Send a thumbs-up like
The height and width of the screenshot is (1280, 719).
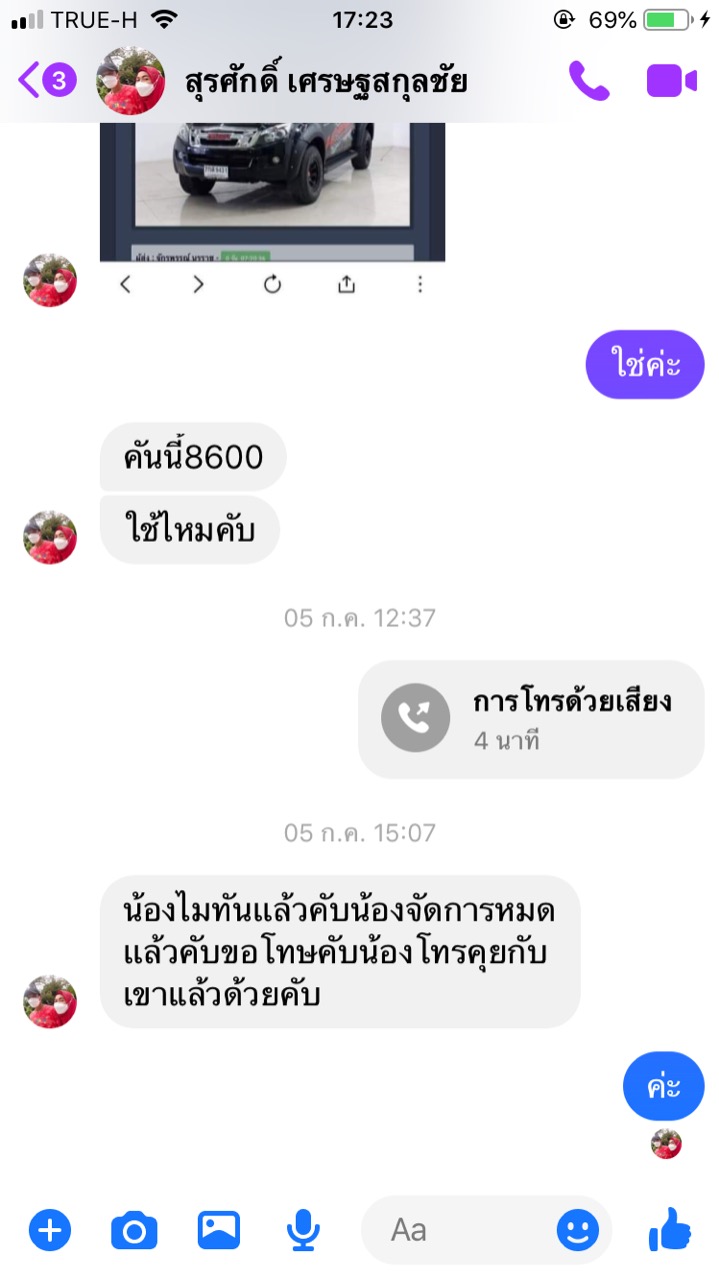[x=669, y=1228]
